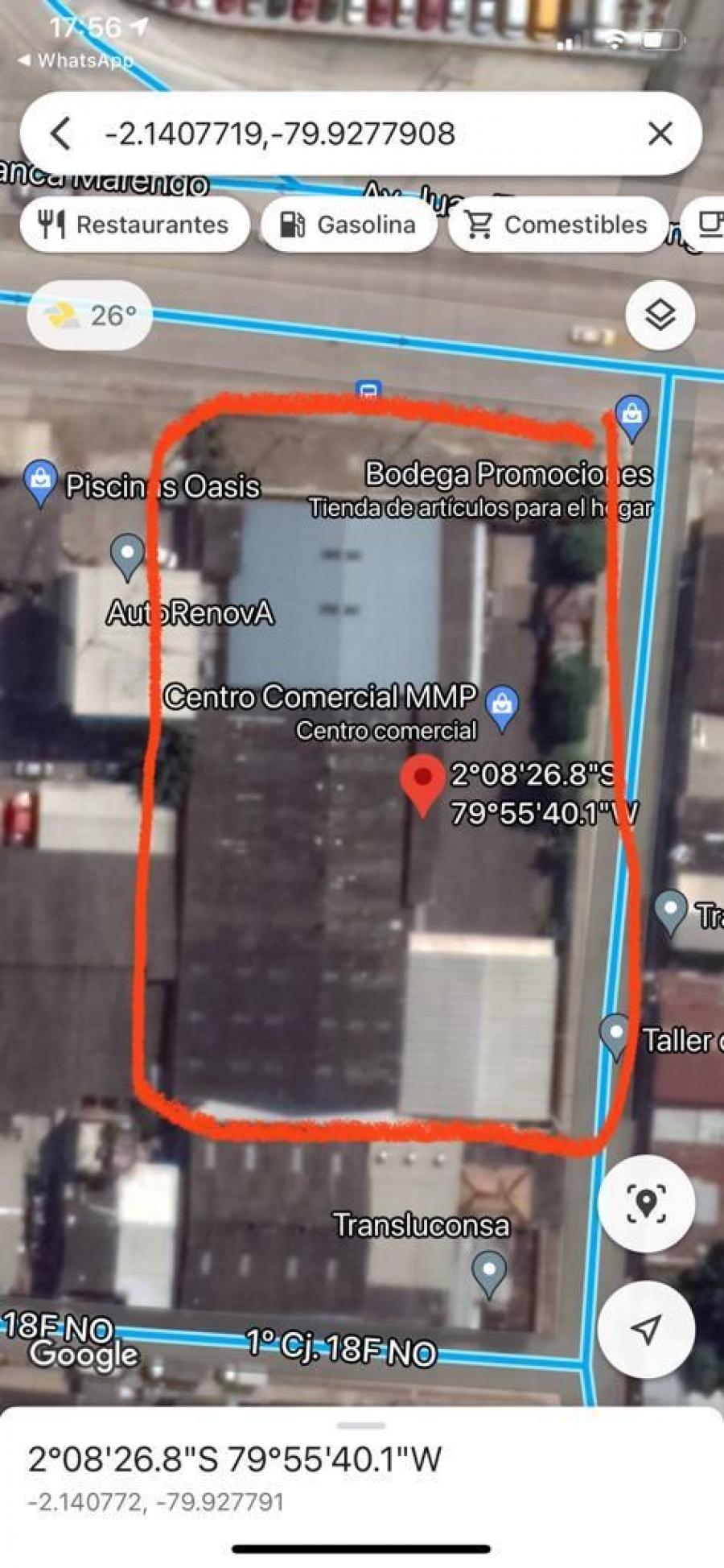
Task: Tap the coordinates search field
Action: point(361,134)
